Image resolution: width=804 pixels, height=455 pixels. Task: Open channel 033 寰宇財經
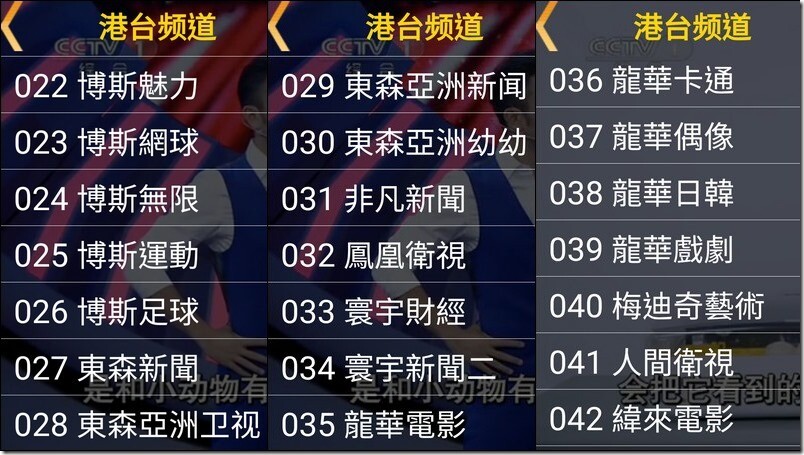[x=373, y=311]
